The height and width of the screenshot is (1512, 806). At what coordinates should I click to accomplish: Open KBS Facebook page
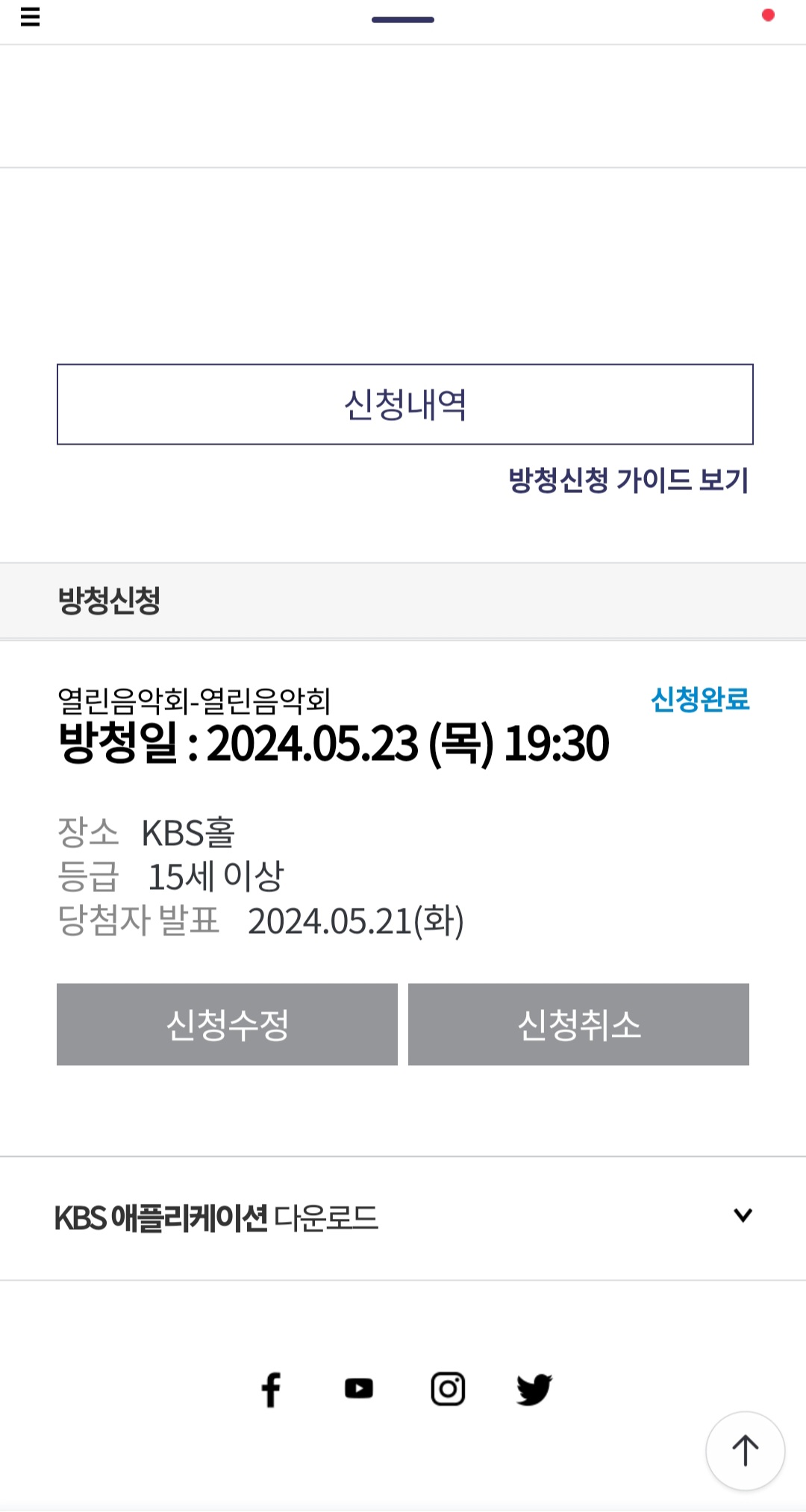point(271,1387)
